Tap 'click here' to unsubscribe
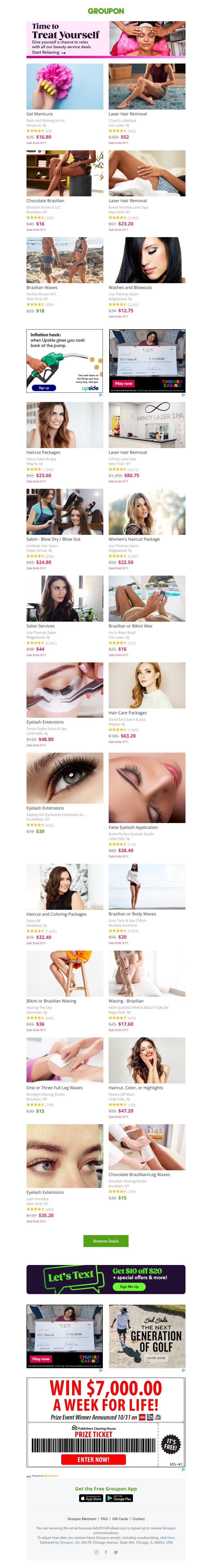The height and width of the screenshot is (1568, 212). pos(167,1538)
